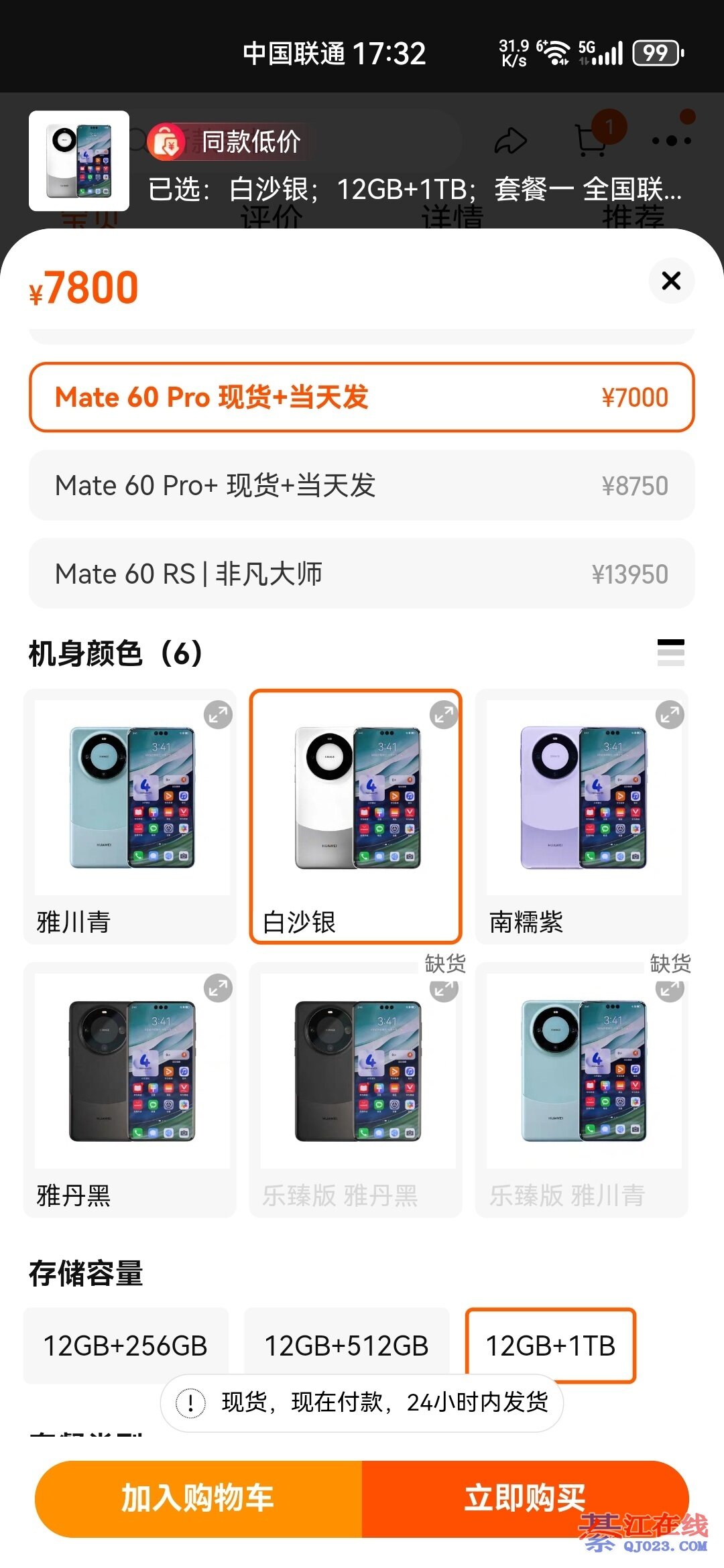
Task: Pick the Mate 60 RS 非凡大师 model
Action: coord(361,574)
